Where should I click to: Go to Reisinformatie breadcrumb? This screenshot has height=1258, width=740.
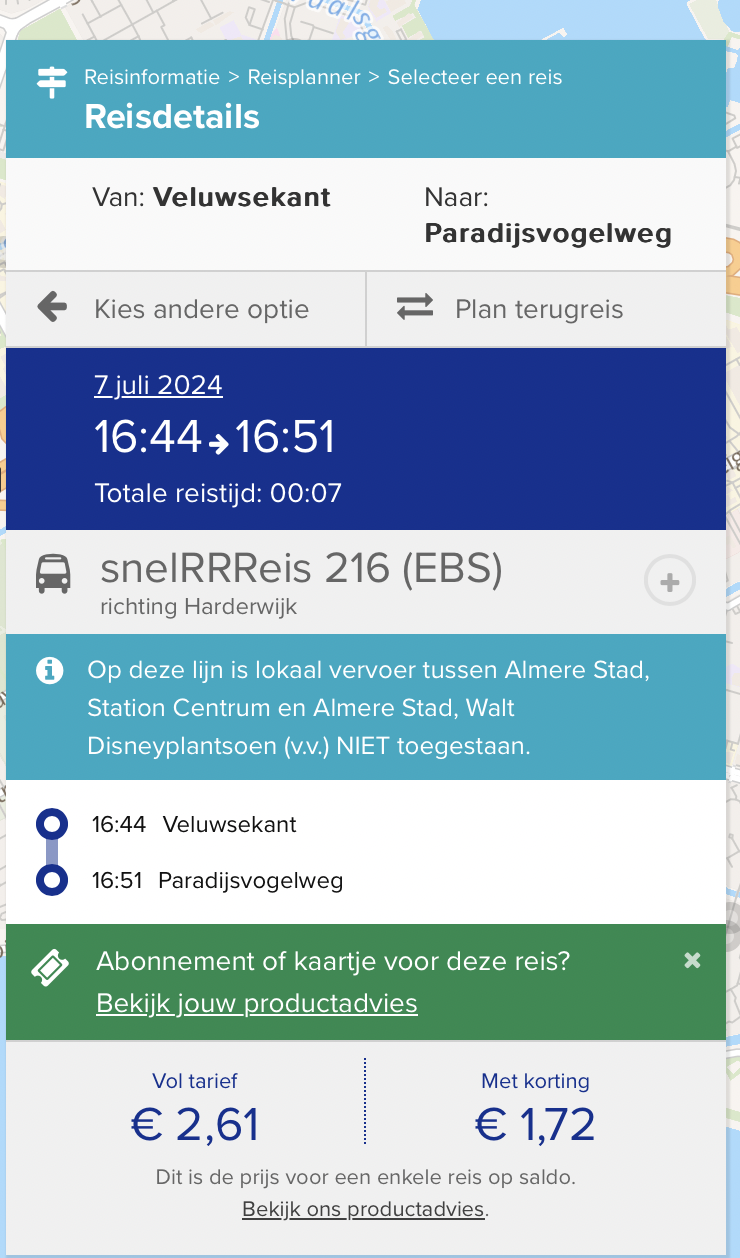[x=152, y=77]
